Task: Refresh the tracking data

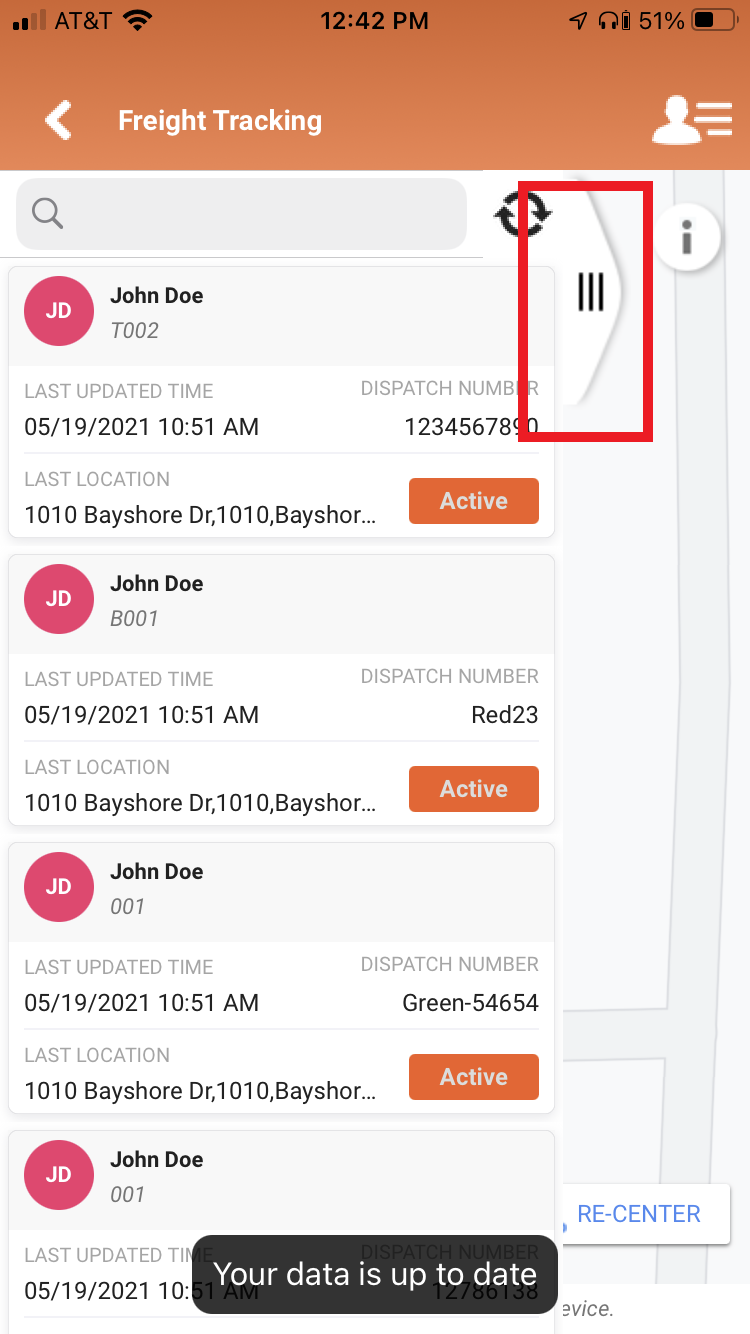Action: [x=522, y=213]
